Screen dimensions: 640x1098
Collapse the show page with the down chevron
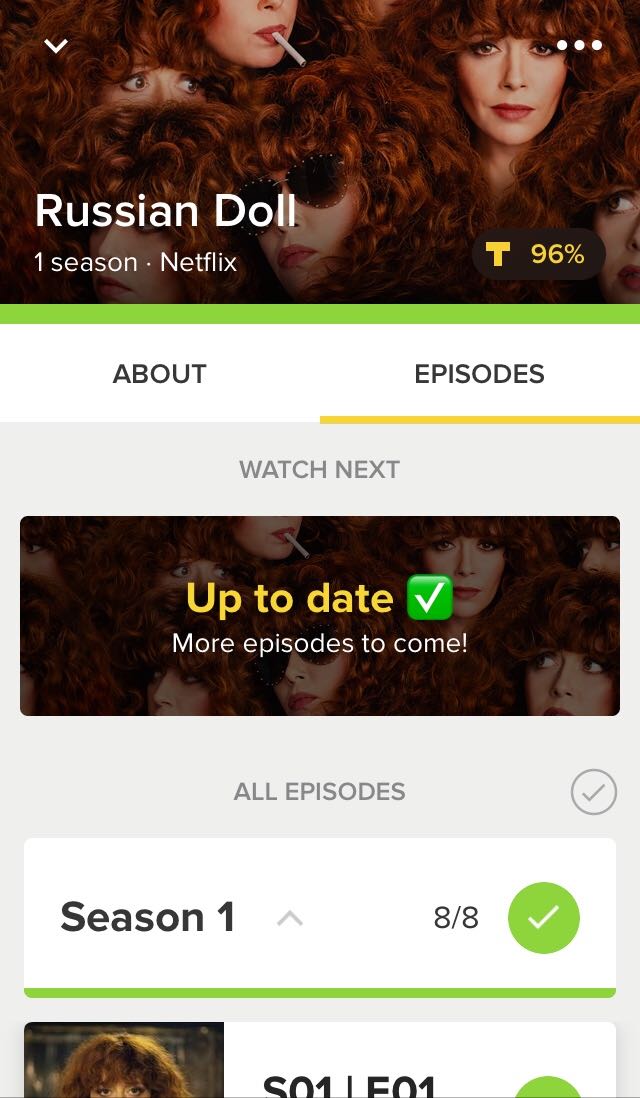click(x=56, y=46)
